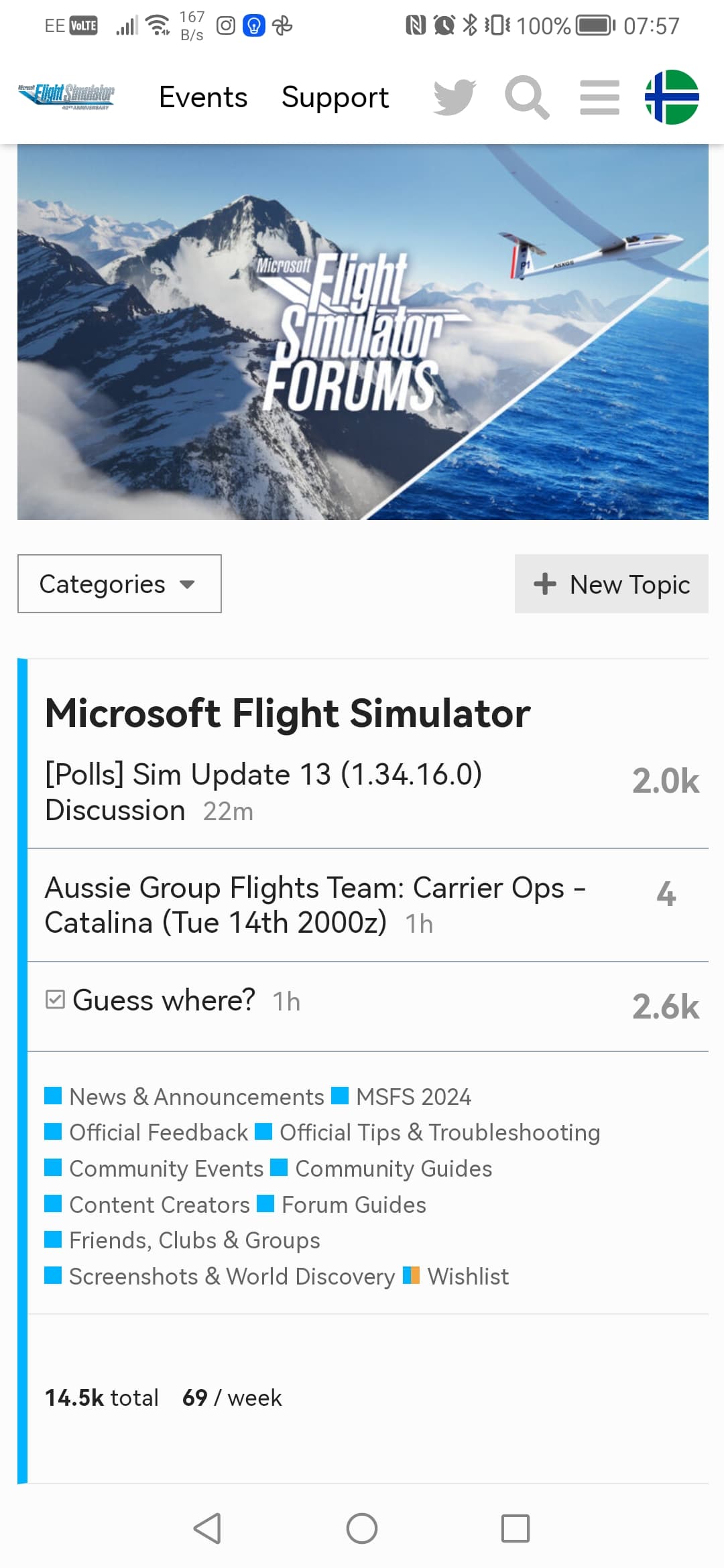Screen dimensions: 724x1568
Task: Open forum search
Action: [x=527, y=97]
